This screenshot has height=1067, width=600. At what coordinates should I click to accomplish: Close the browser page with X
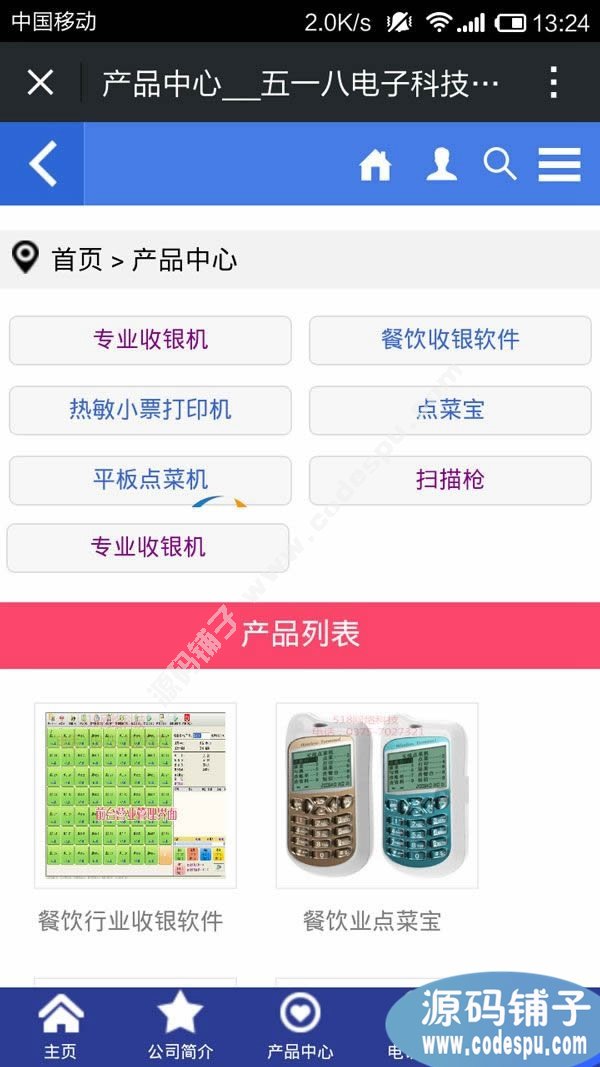[x=40, y=82]
